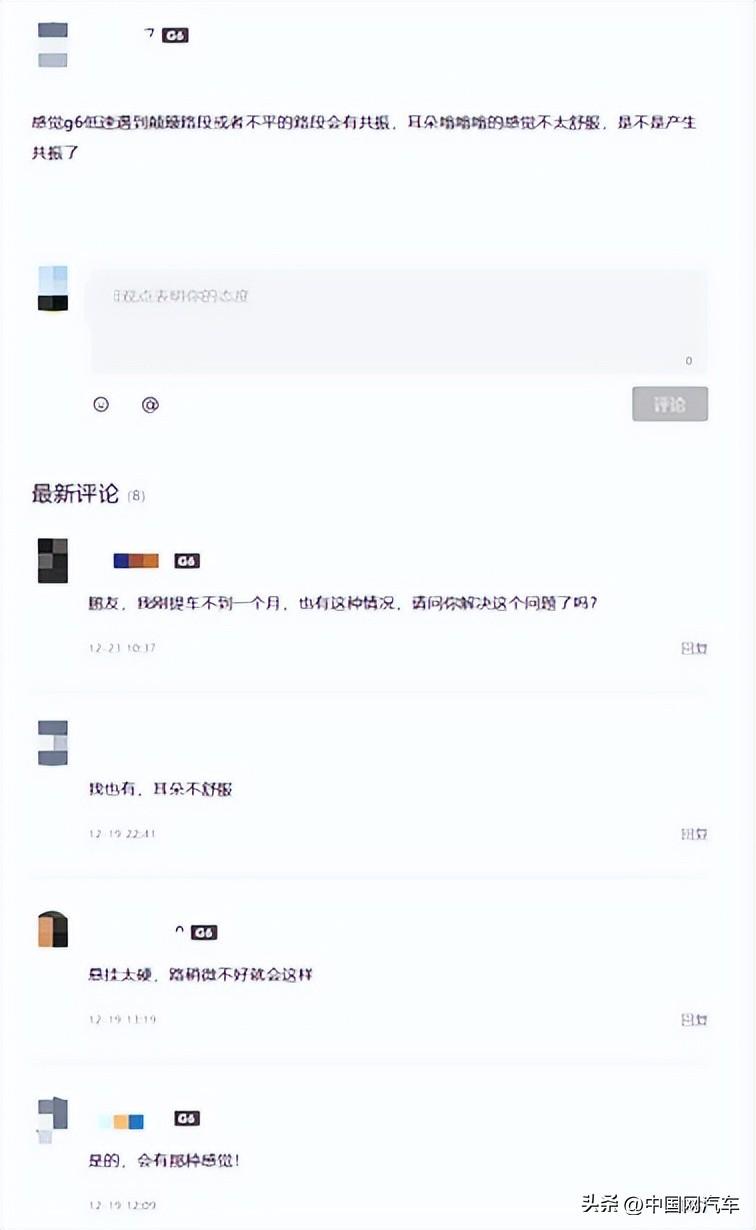This screenshot has height=1230, width=756.
Task: Open the post author's avatar at the top
Action: coord(53,44)
